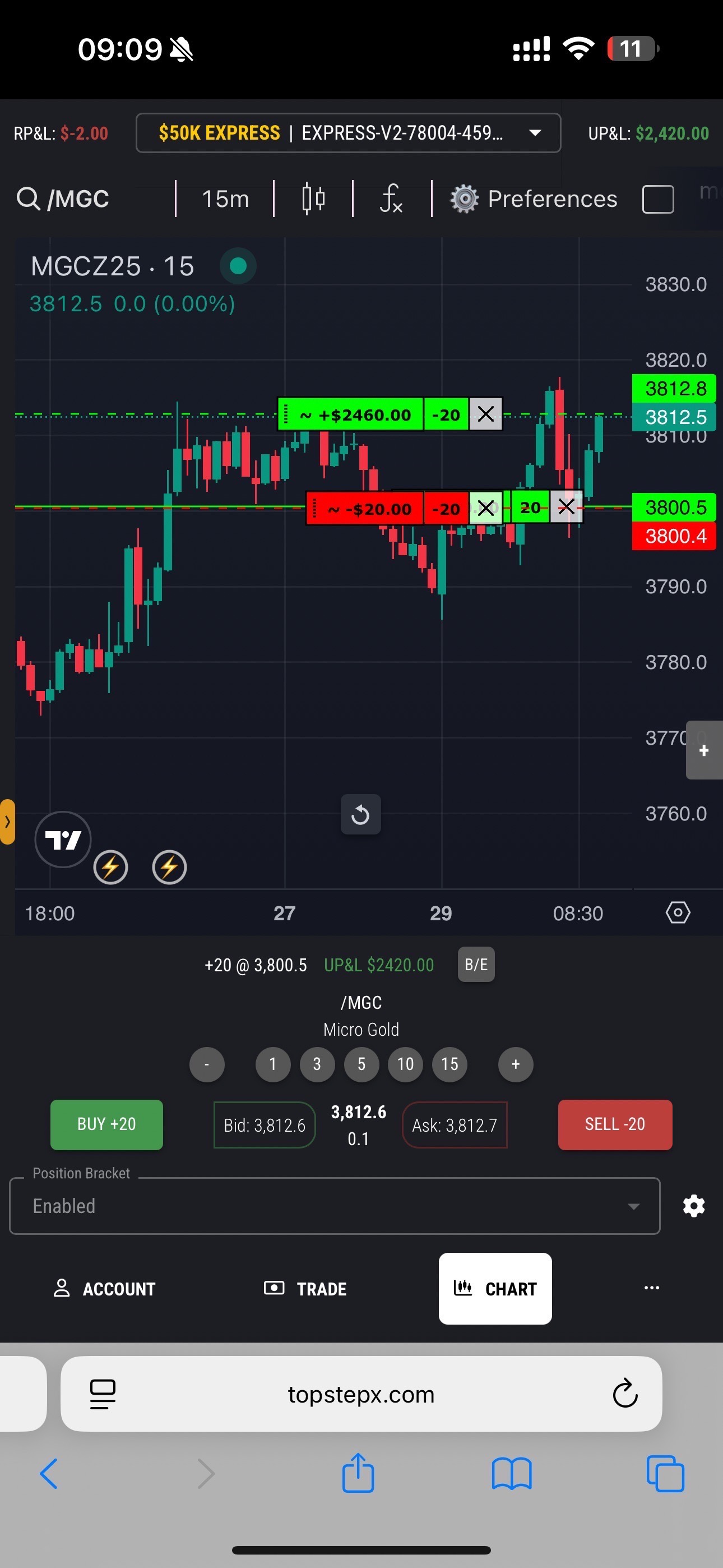723x1568 pixels.
Task: Open chart settings gear on time axis
Action: pyautogui.click(x=678, y=913)
